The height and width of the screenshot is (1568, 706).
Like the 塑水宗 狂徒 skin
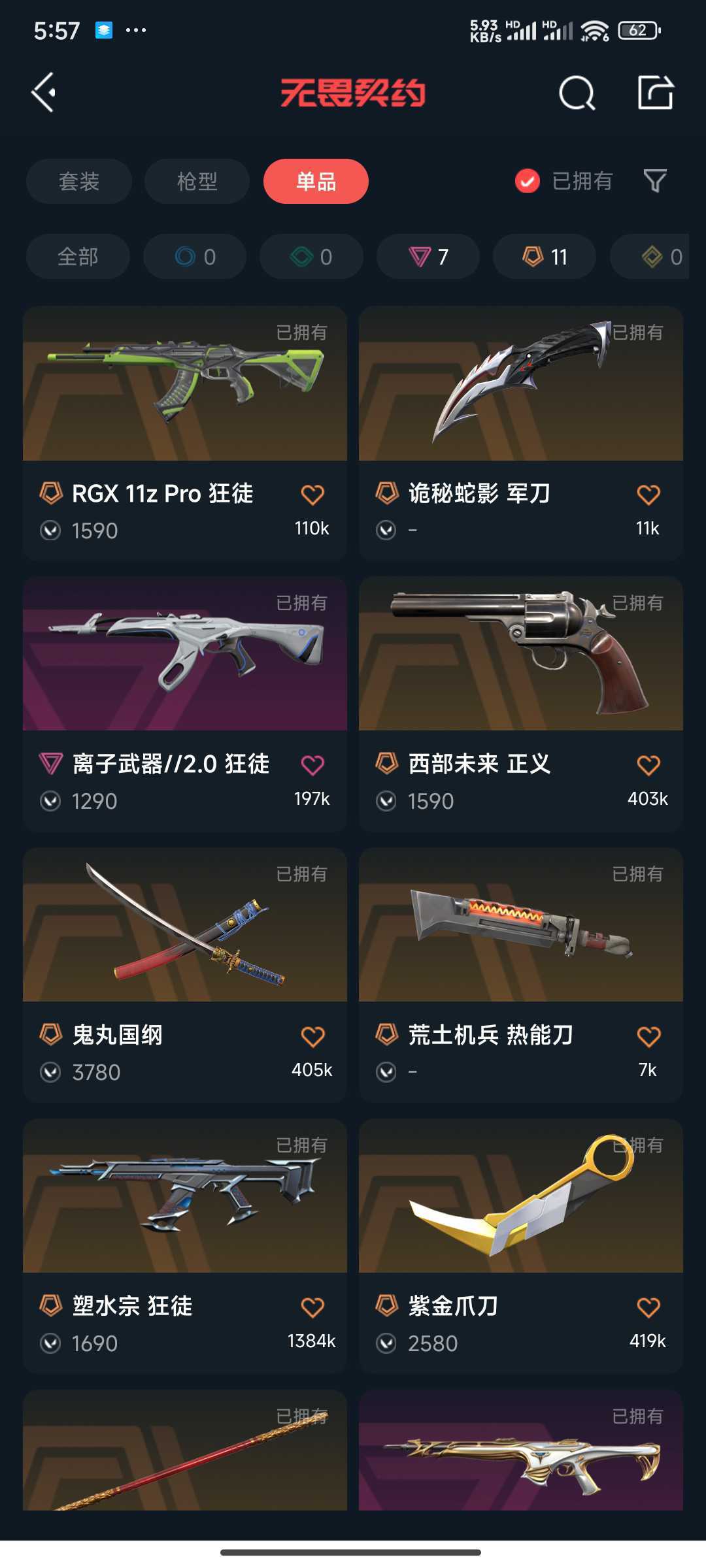click(x=312, y=1307)
